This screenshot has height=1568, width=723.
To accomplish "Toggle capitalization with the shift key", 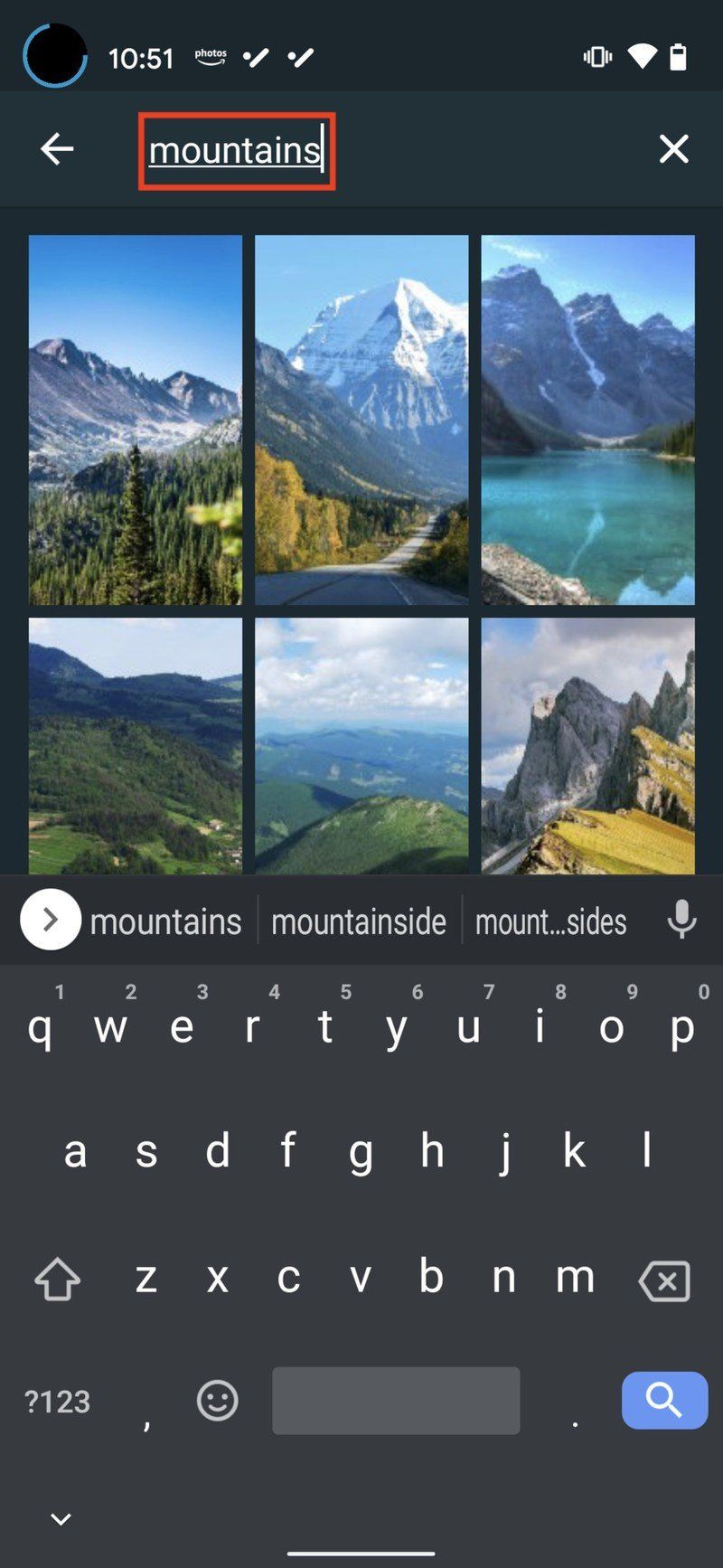I will [x=56, y=1279].
